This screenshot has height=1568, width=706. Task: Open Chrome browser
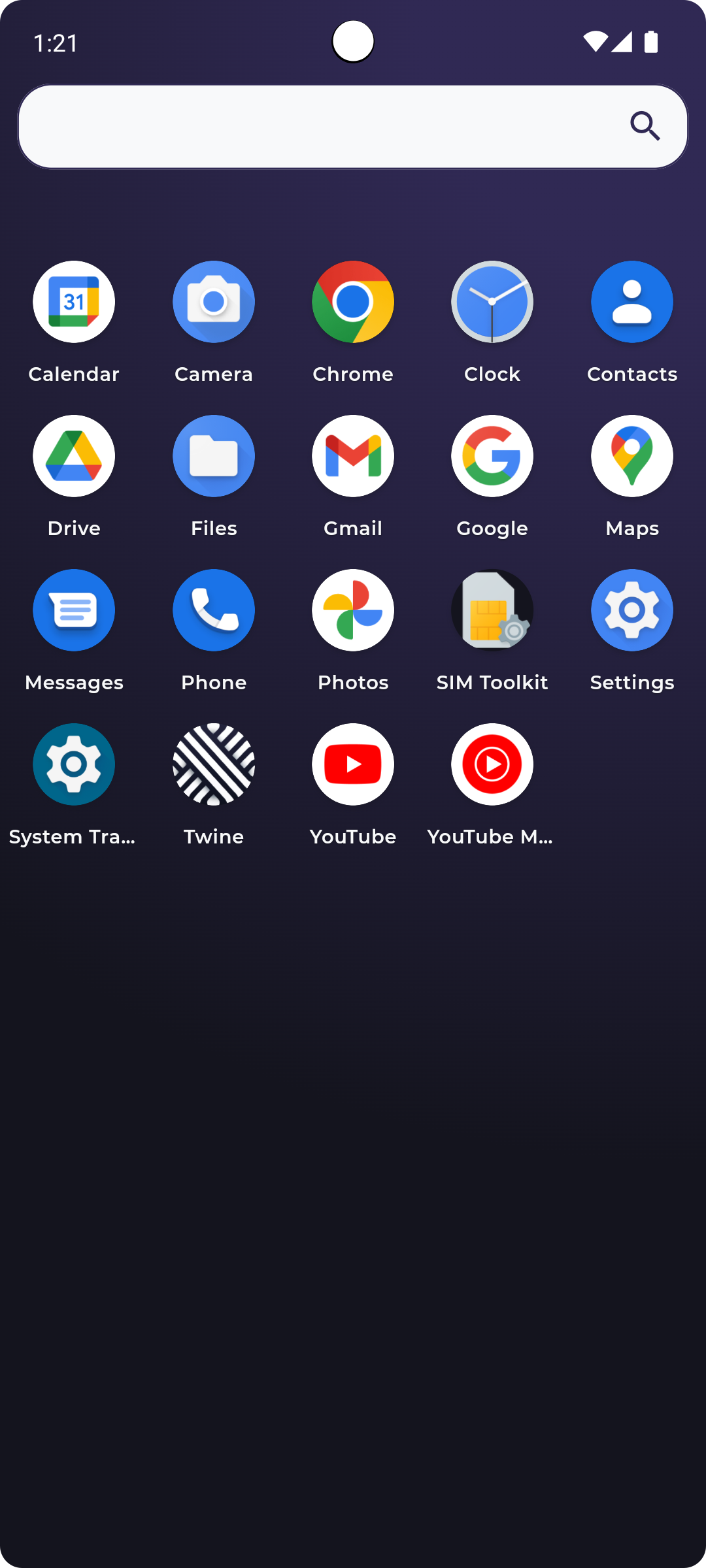(x=353, y=302)
